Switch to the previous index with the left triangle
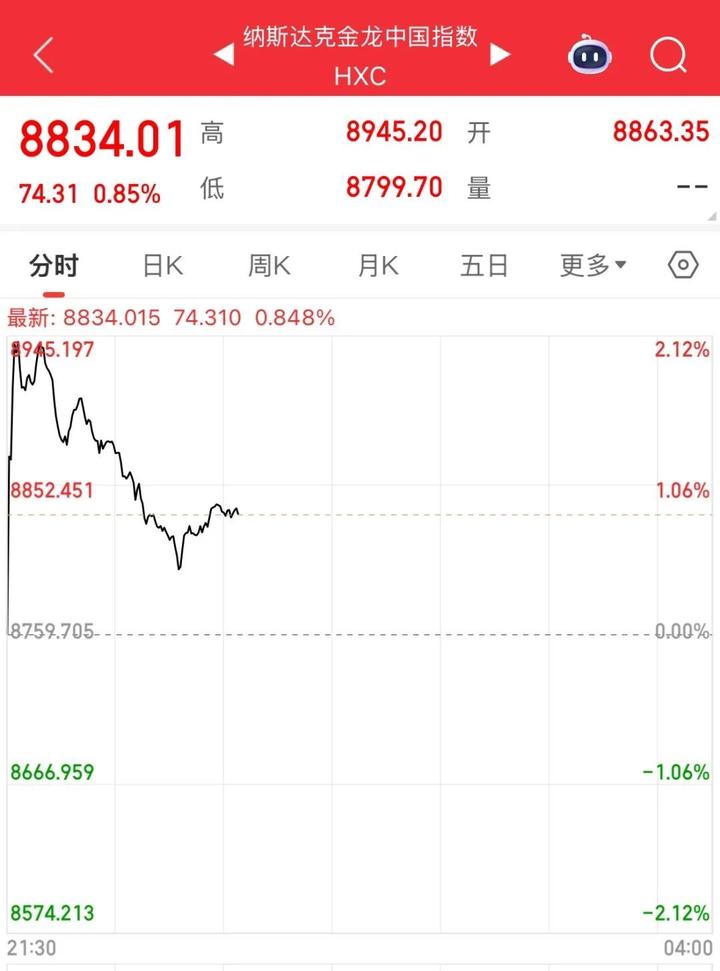This screenshot has height=971, width=720. tap(224, 55)
